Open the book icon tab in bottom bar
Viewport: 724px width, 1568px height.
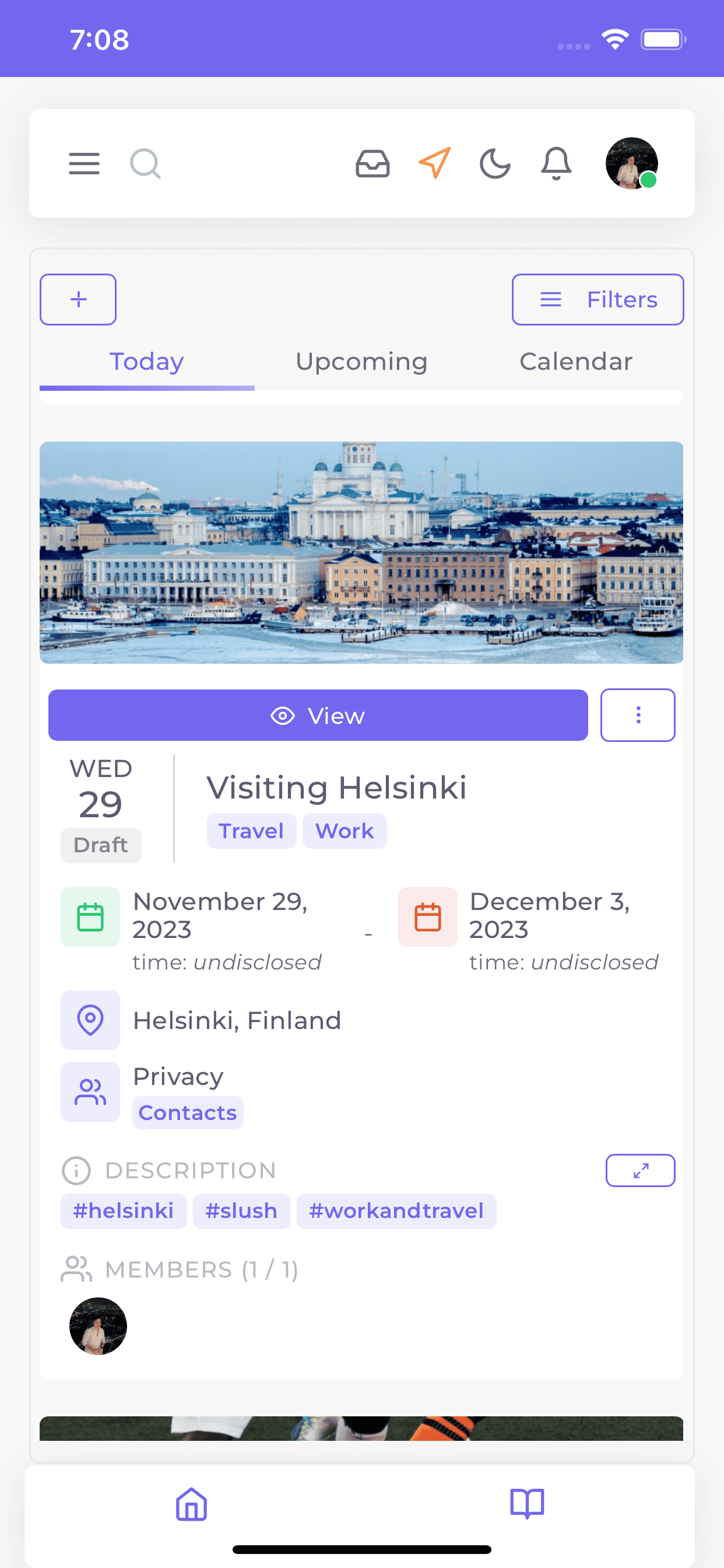527,1503
